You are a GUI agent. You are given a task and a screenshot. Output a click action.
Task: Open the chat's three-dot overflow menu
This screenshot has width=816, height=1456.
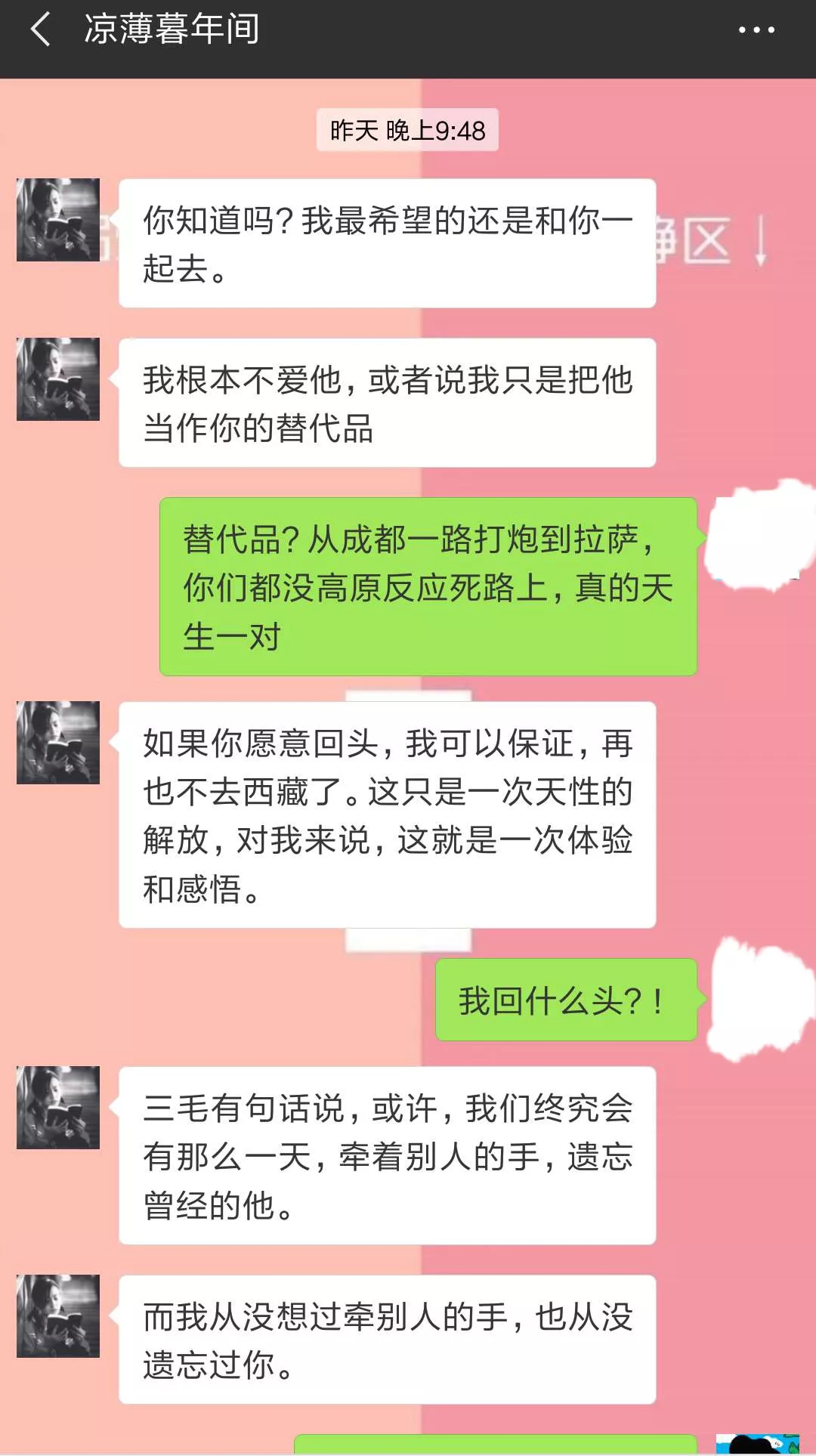(x=756, y=30)
